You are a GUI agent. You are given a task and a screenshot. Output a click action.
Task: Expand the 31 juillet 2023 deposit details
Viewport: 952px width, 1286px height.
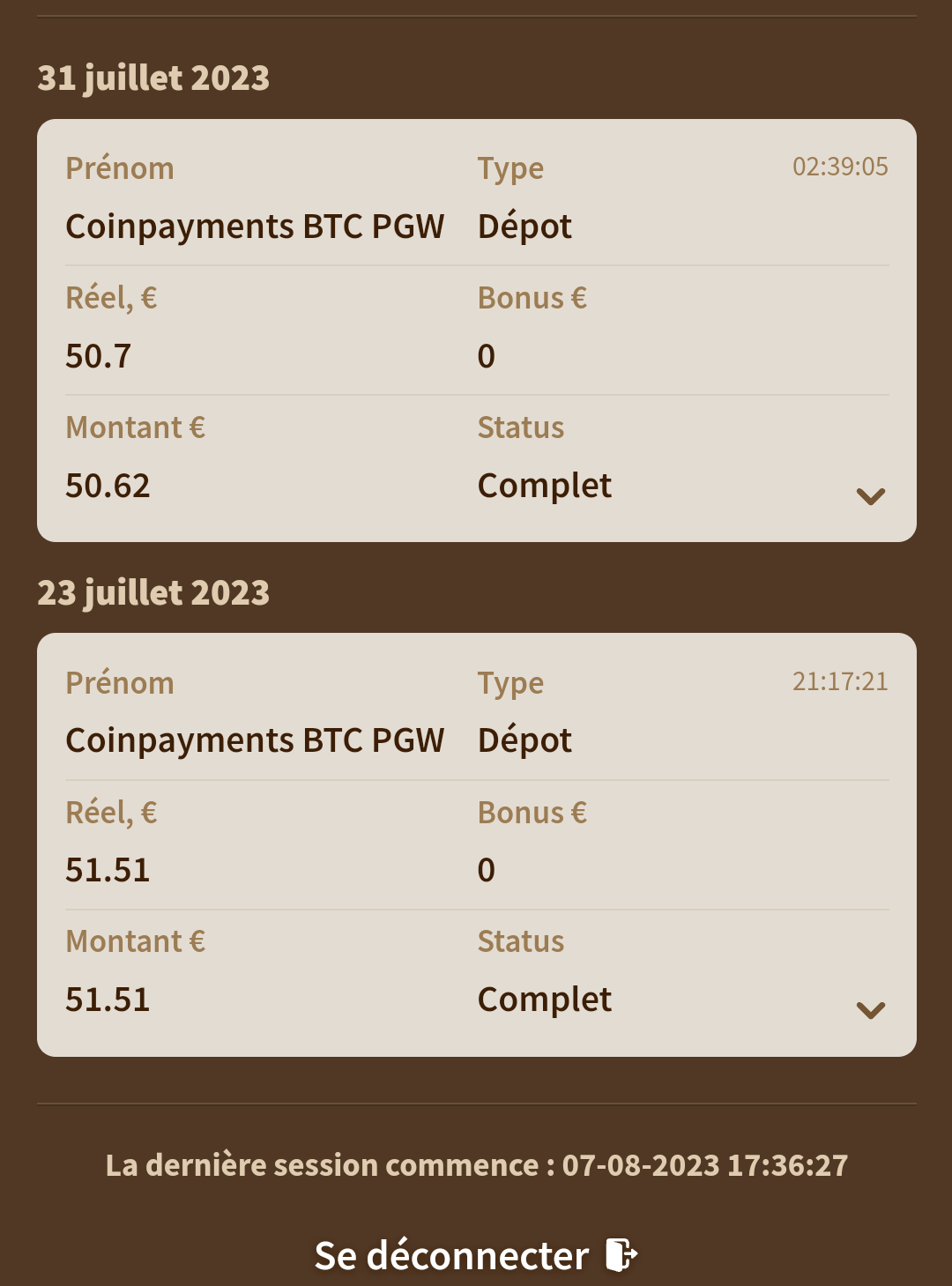870,496
